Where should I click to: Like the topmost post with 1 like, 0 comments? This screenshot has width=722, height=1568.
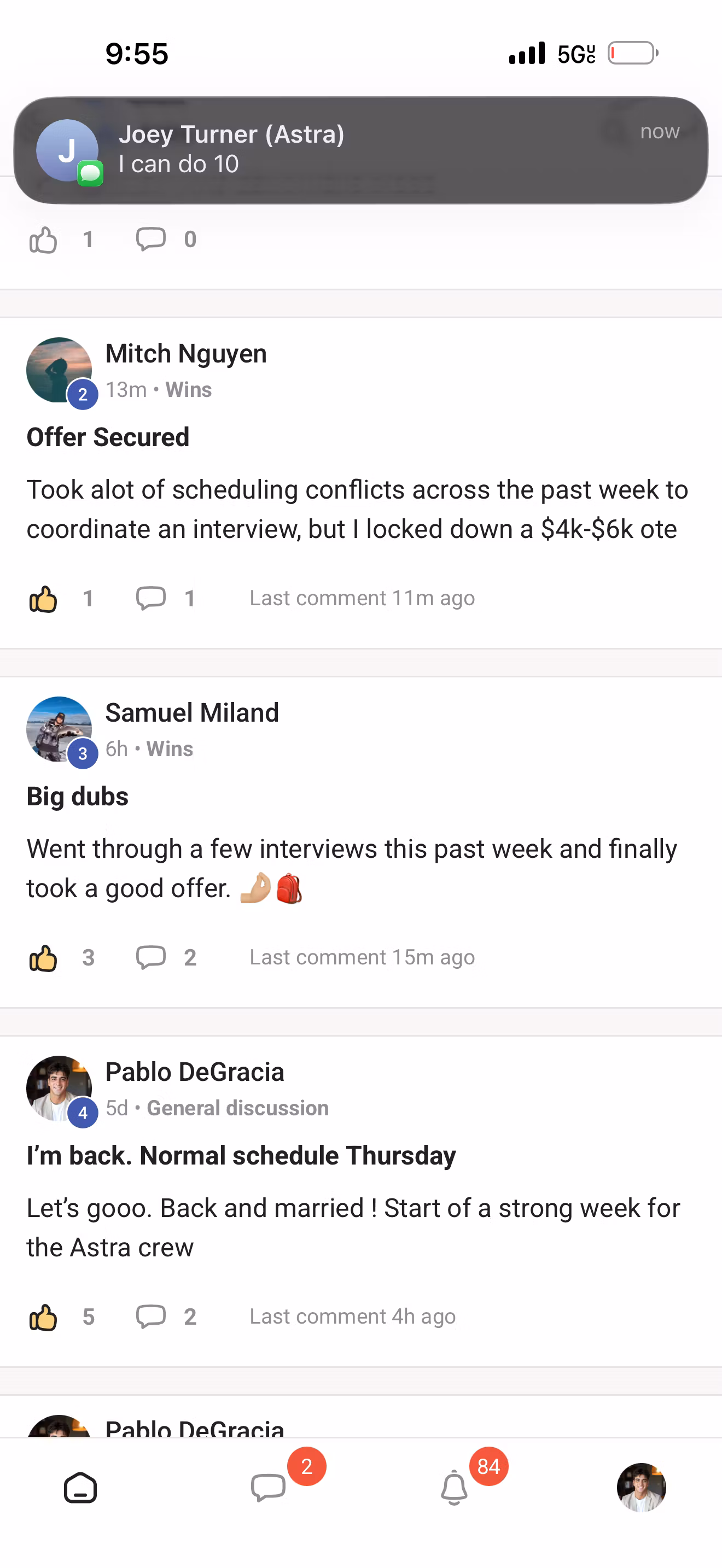click(43, 240)
